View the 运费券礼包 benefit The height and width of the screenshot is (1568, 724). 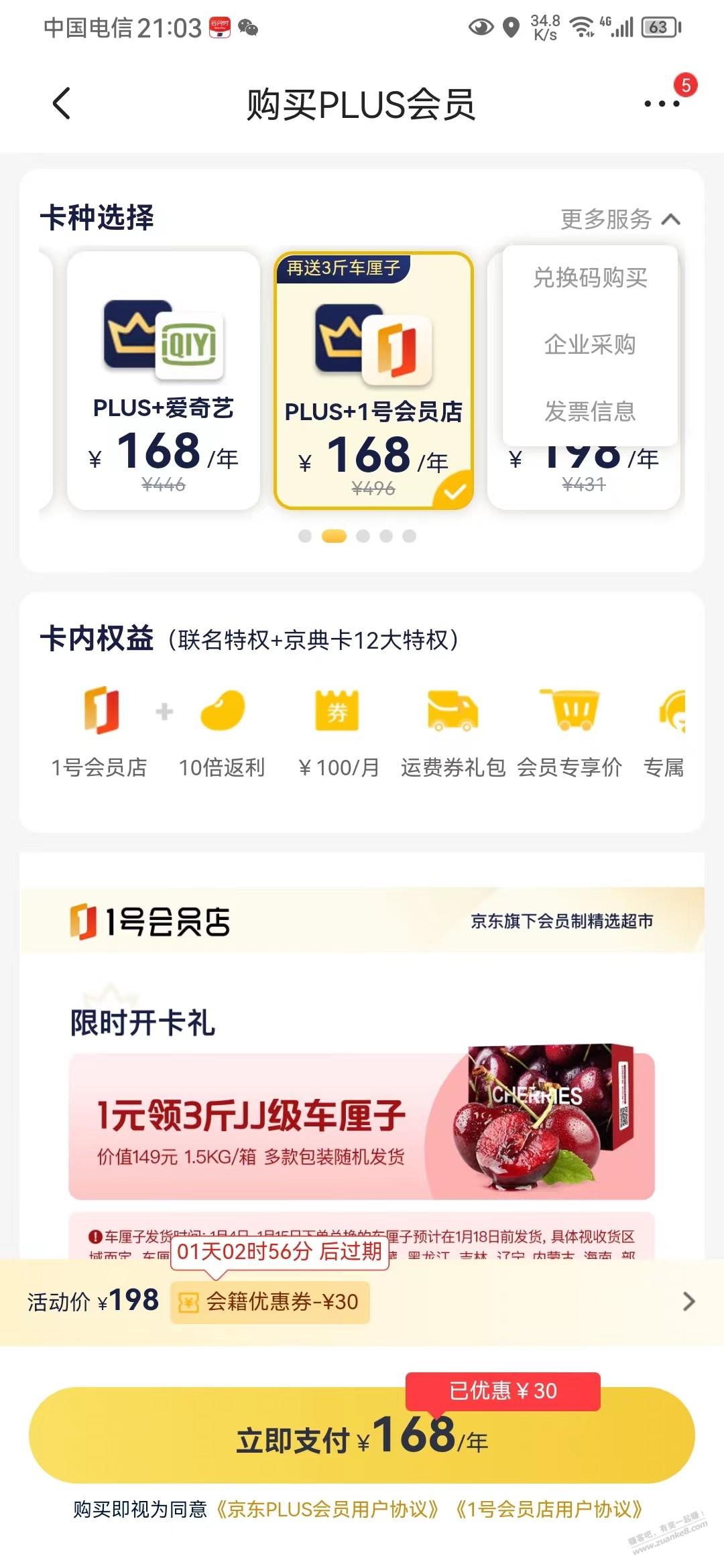[452, 732]
